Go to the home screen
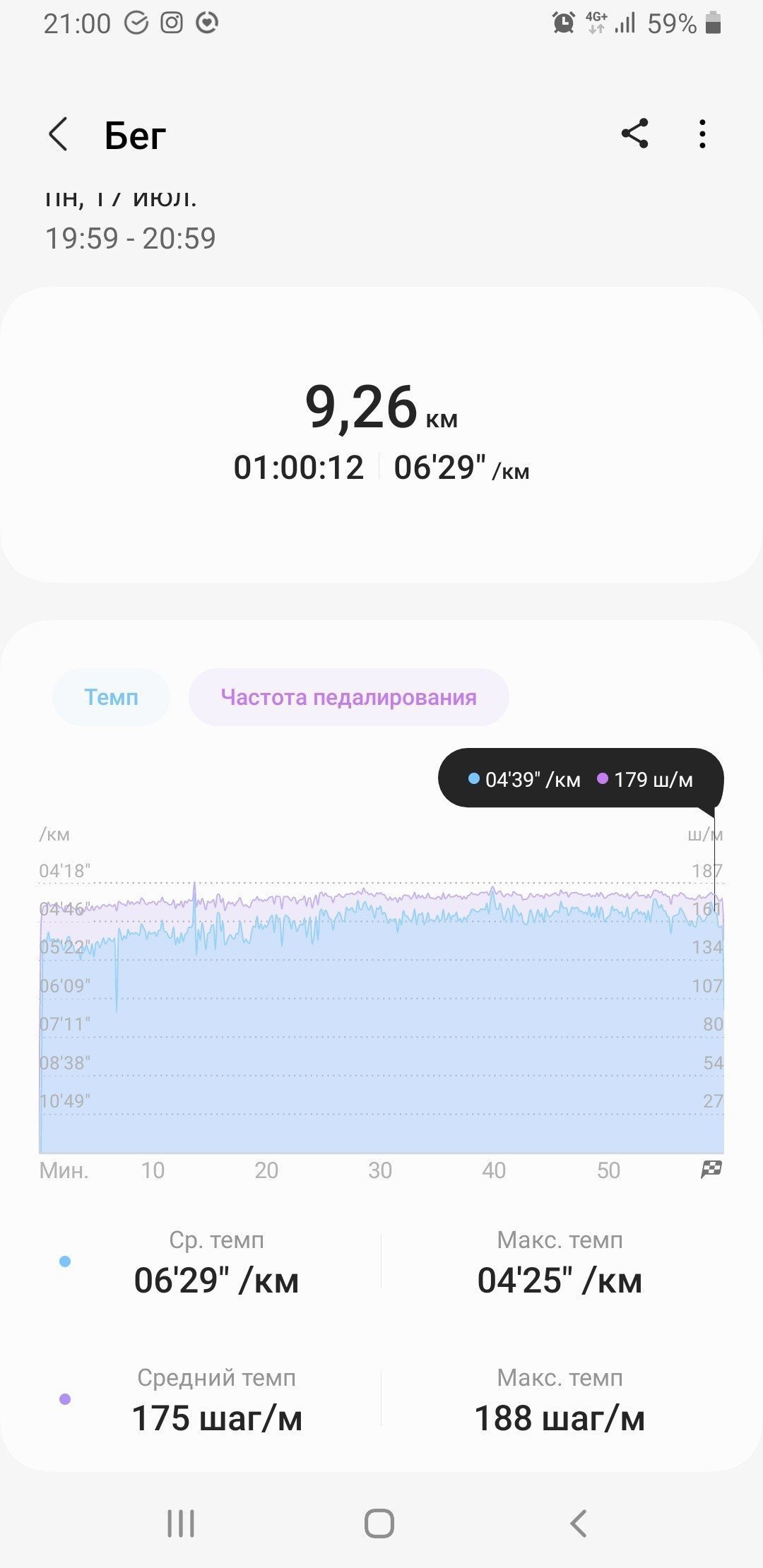This screenshot has height=1568, width=763. 379,1524
